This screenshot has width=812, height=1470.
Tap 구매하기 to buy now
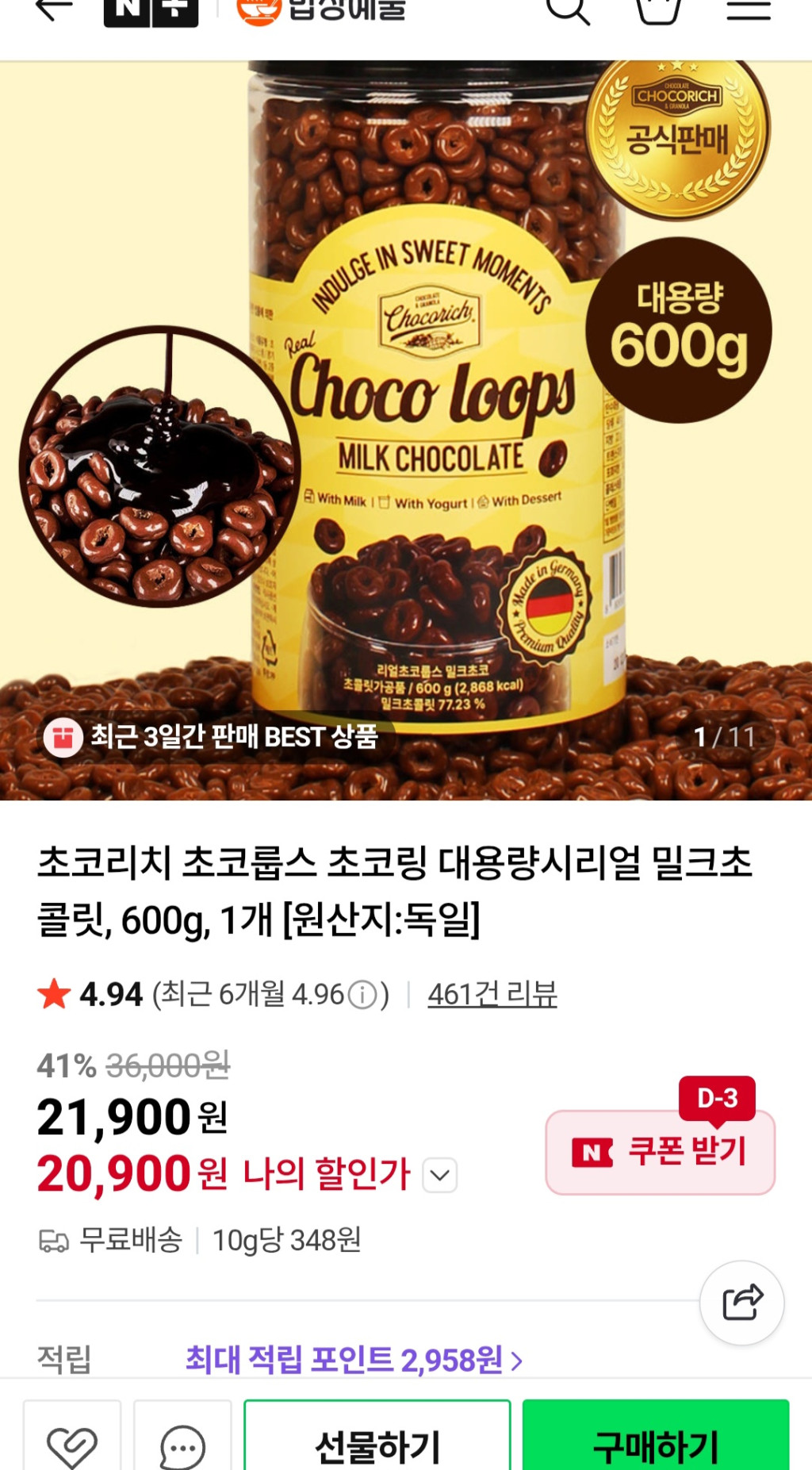[x=656, y=1444]
